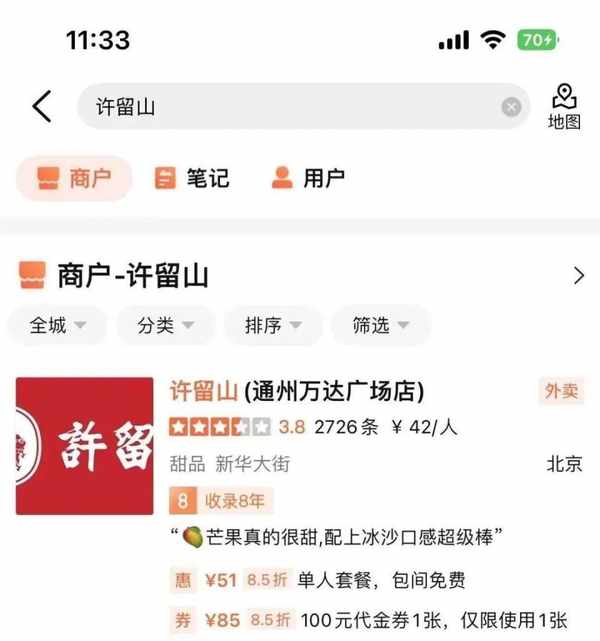Tap the search field with 许留山
Viewport: 600px width, 641px height.
point(290,106)
